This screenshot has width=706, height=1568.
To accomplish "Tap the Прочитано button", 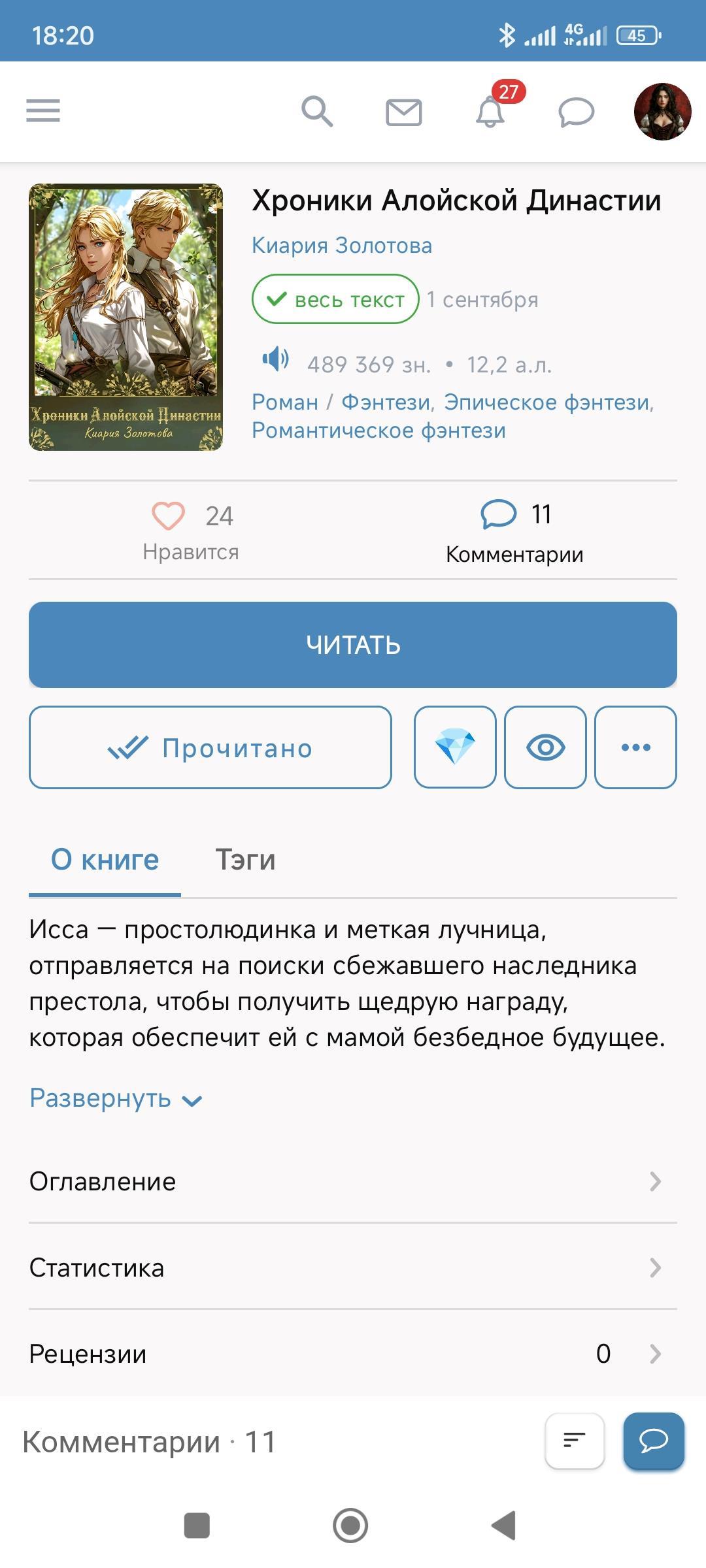I will (210, 747).
